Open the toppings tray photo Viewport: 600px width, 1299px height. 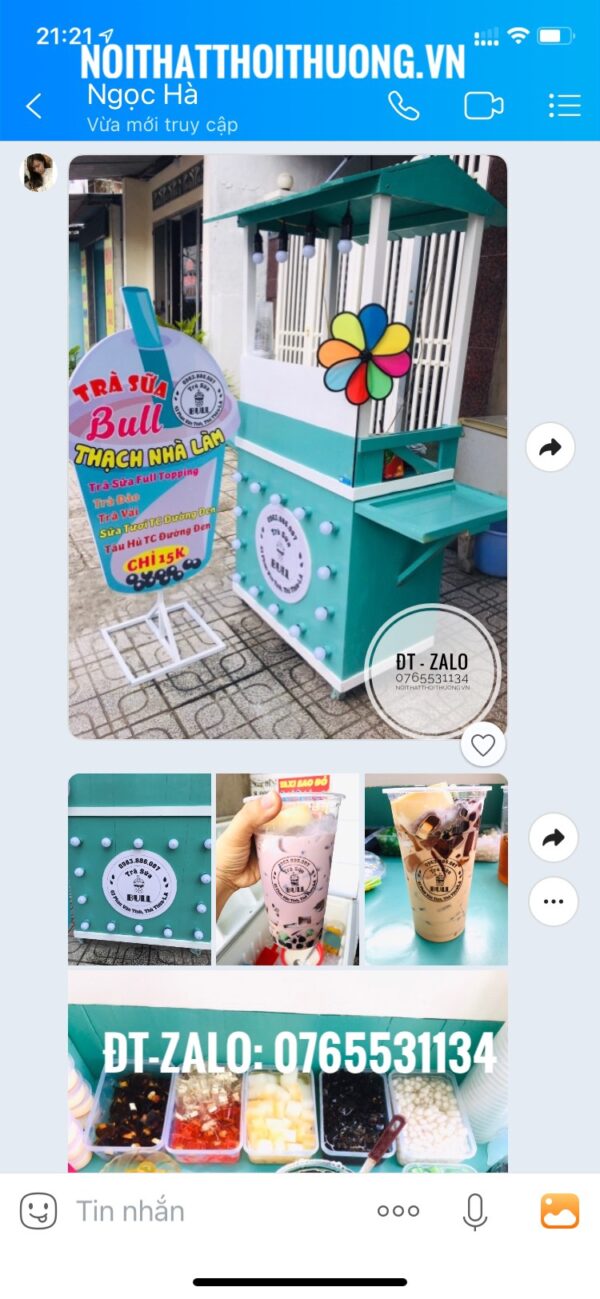[287, 1070]
